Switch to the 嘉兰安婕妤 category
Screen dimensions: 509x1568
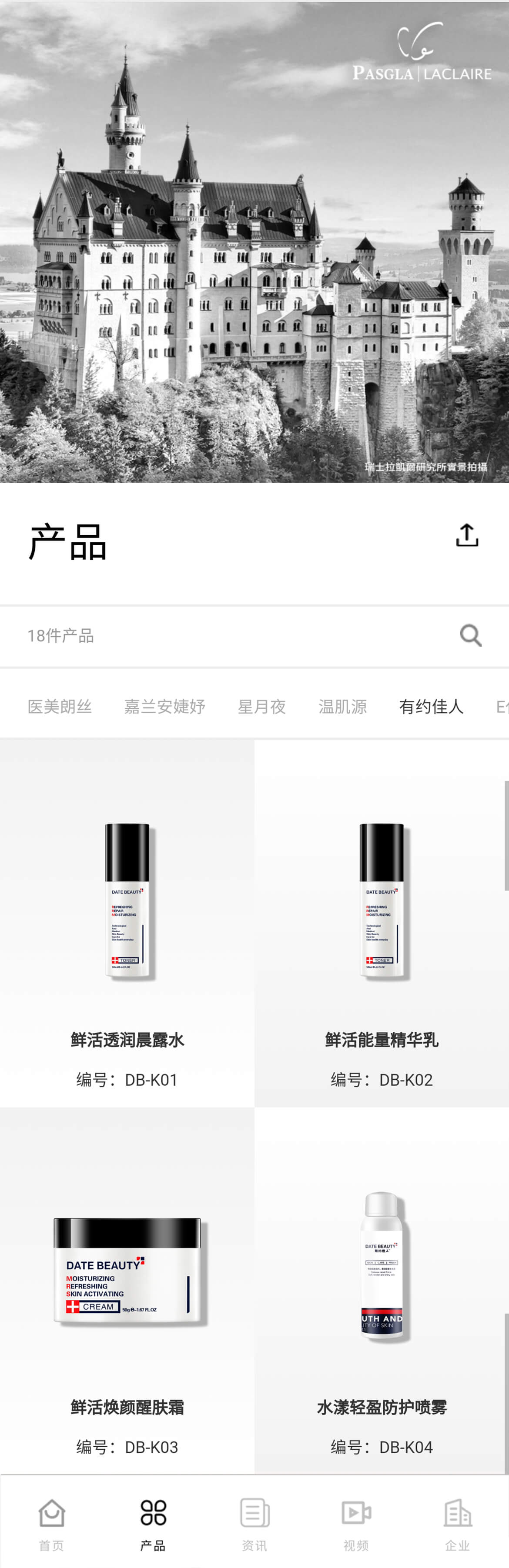164,706
